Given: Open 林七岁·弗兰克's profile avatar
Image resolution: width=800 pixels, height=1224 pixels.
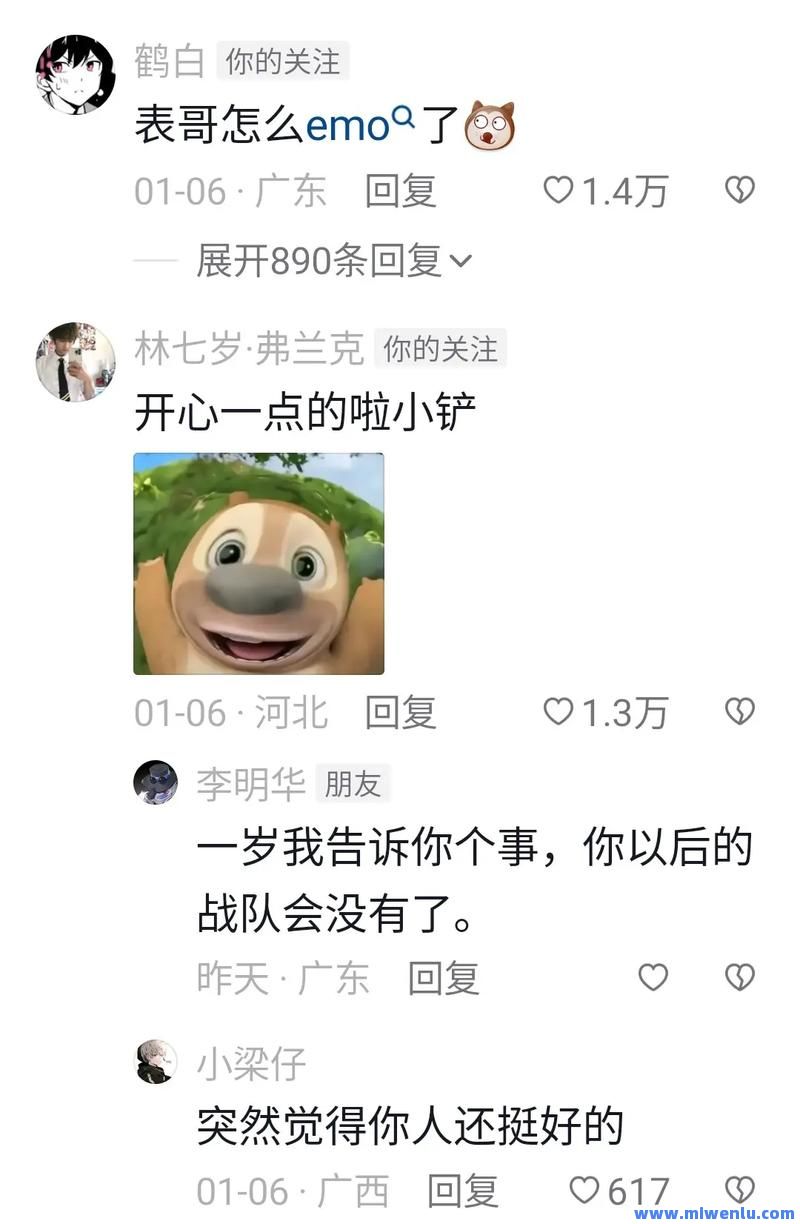Looking at the screenshot, I should [x=74, y=361].
